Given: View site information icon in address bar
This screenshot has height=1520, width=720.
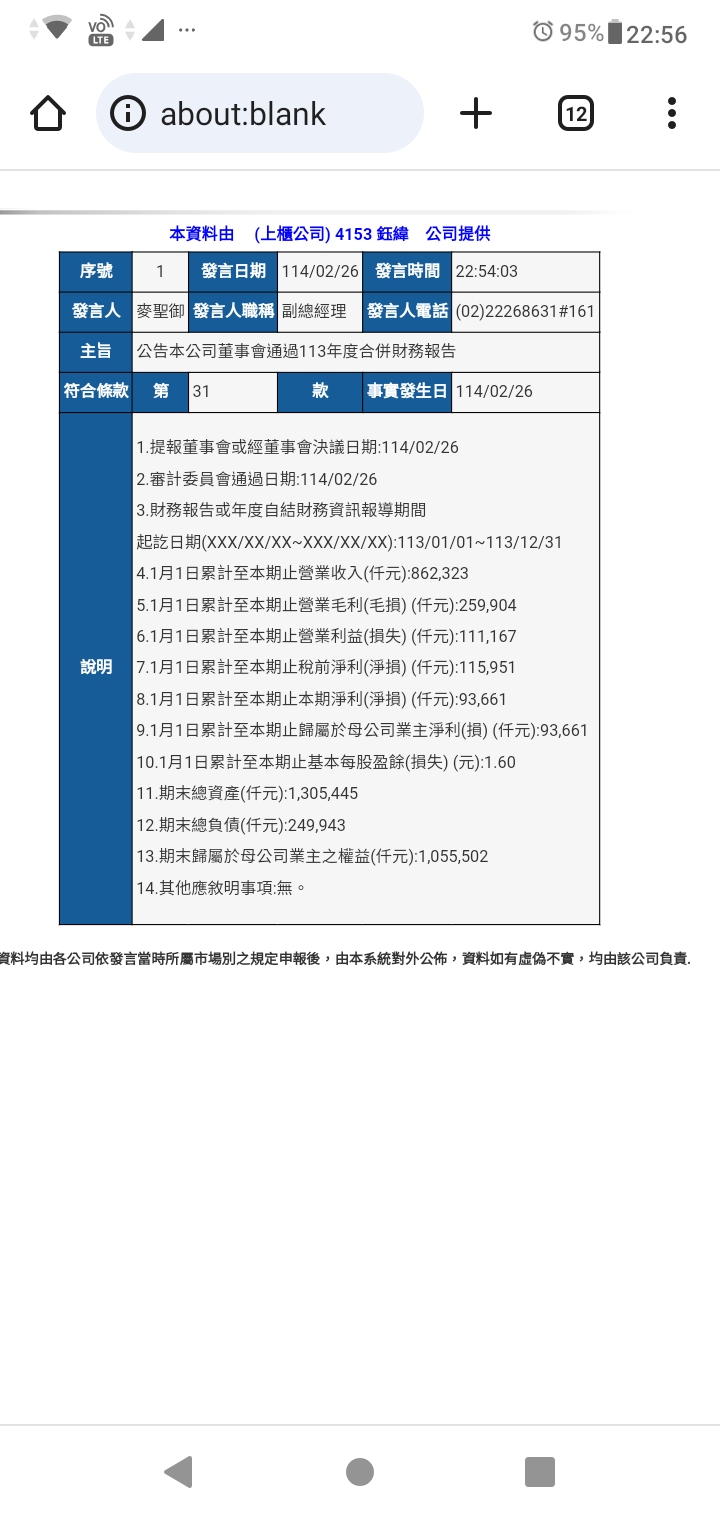Looking at the screenshot, I should pos(128,113).
